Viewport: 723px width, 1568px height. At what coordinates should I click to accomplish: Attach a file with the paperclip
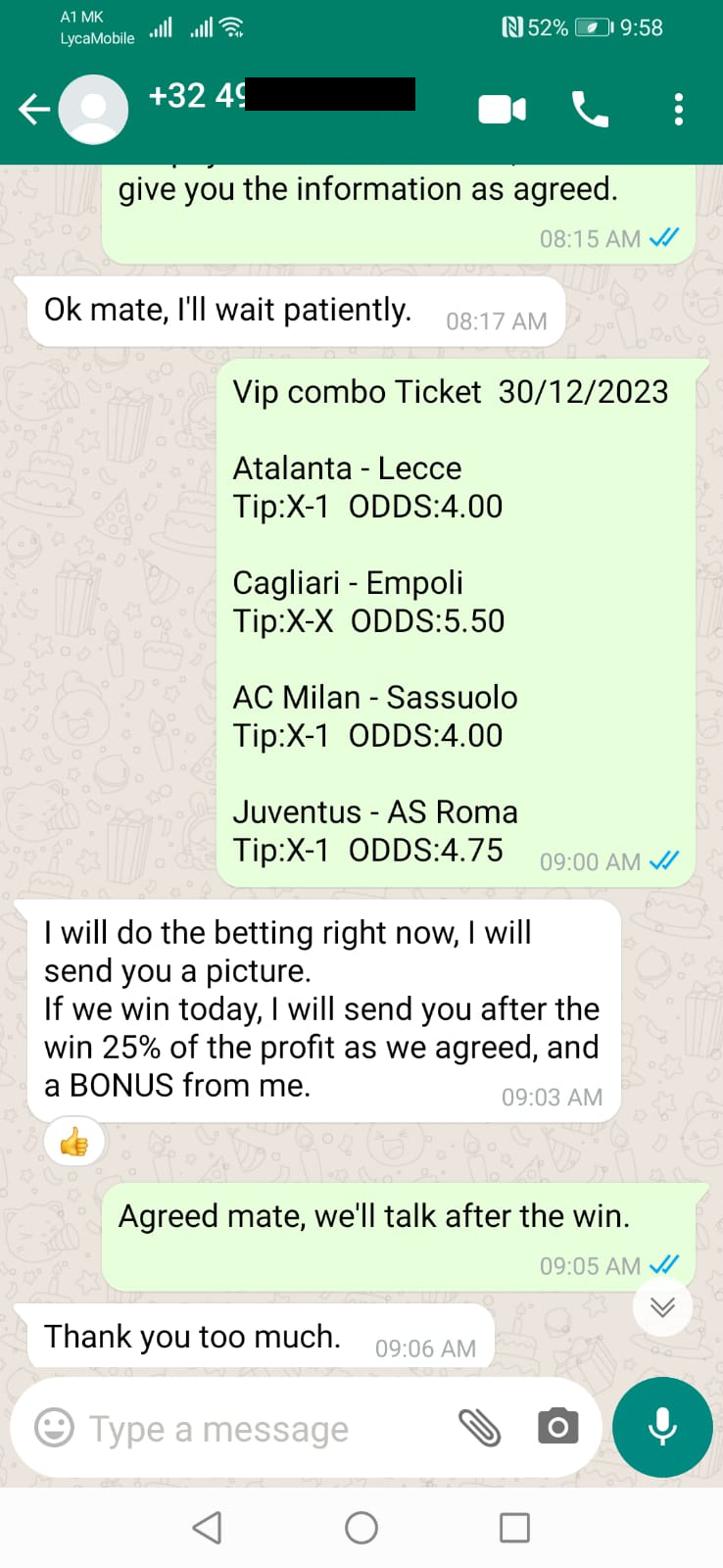click(479, 1428)
